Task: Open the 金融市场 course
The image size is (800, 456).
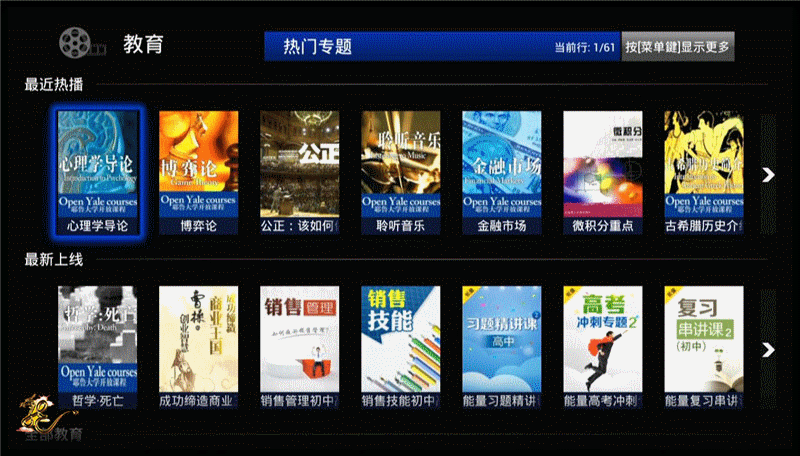Action: click(x=502, y=172)
